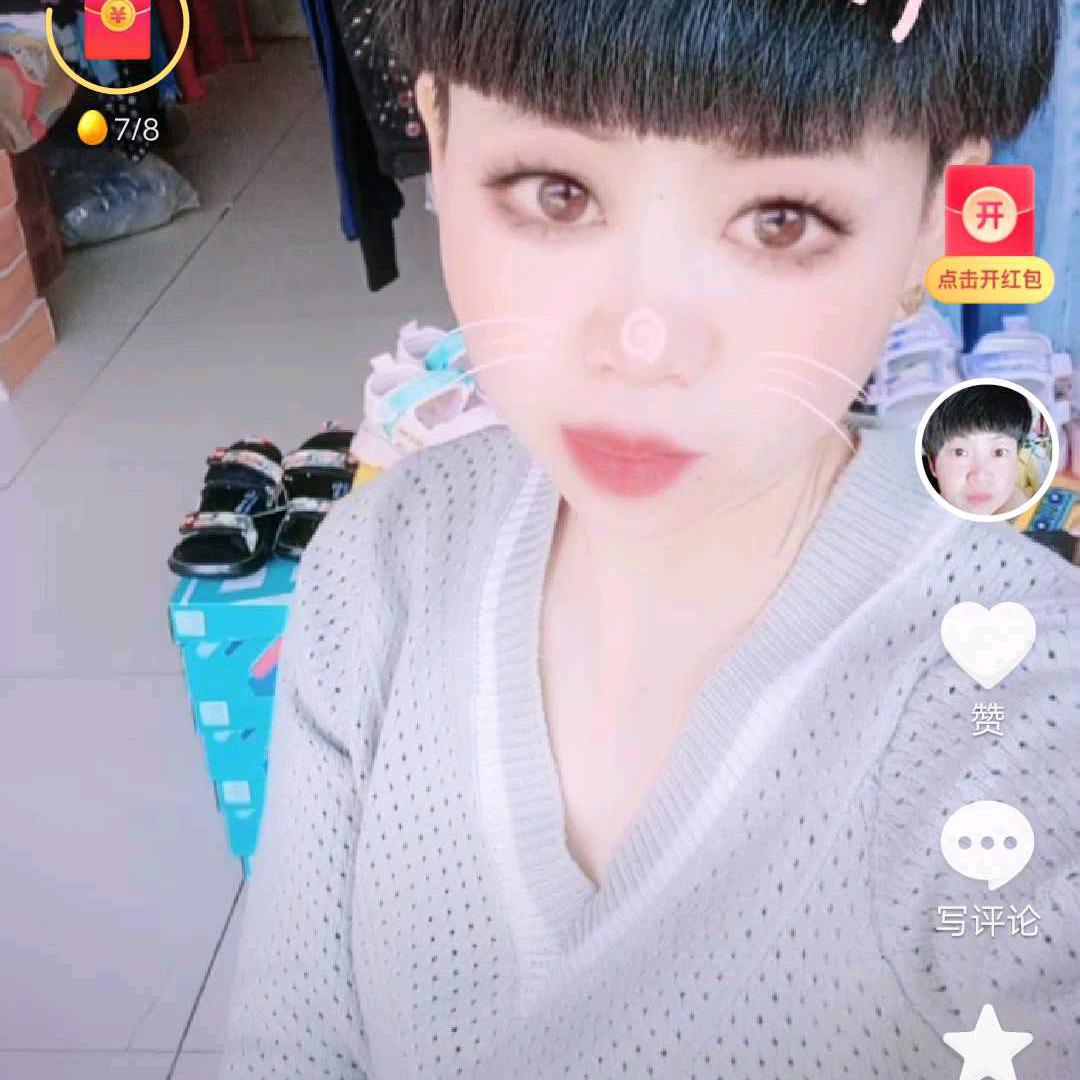Like this video with the 赞 heart
Image resolution: width=1080 pixels, height=1080 pixels.
(988, 645)
